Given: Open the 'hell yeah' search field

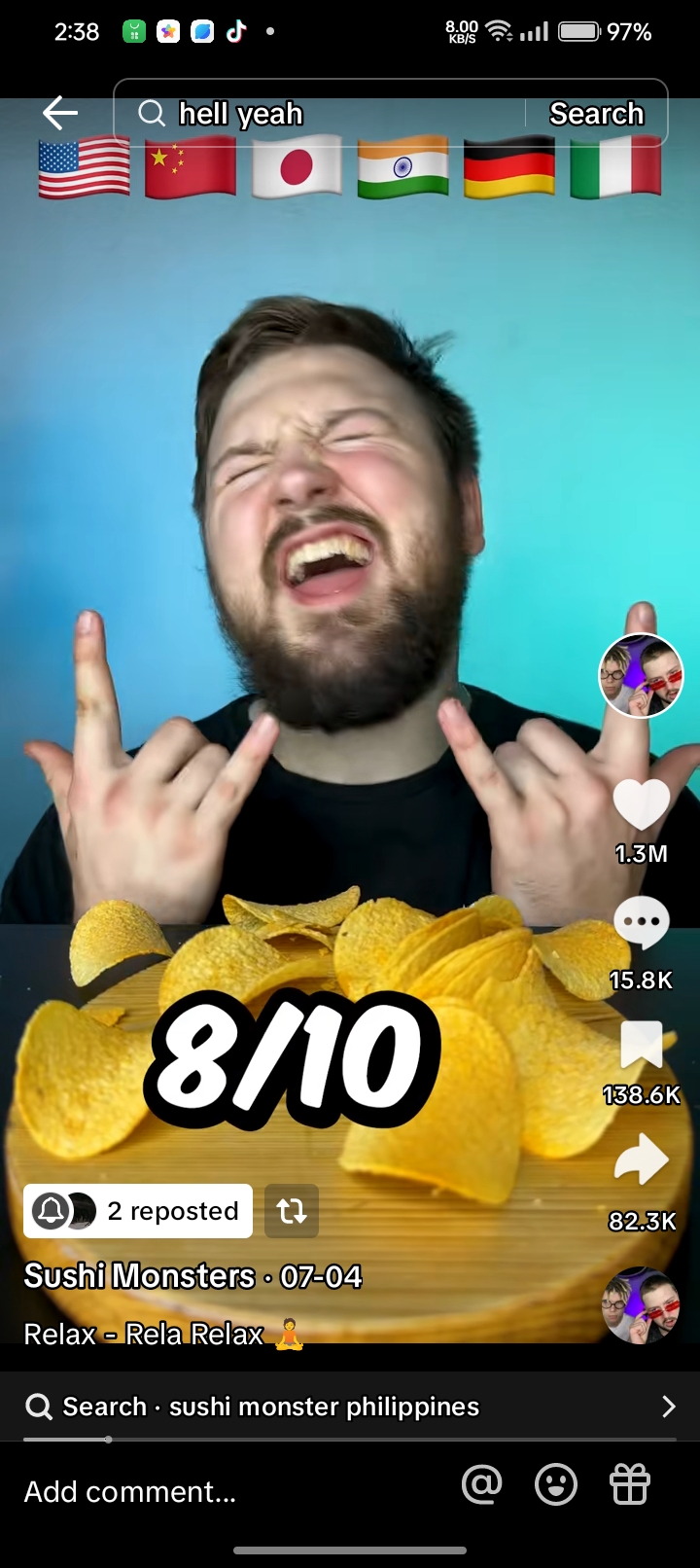Looking at the screenshot, I should pos(321,114).
